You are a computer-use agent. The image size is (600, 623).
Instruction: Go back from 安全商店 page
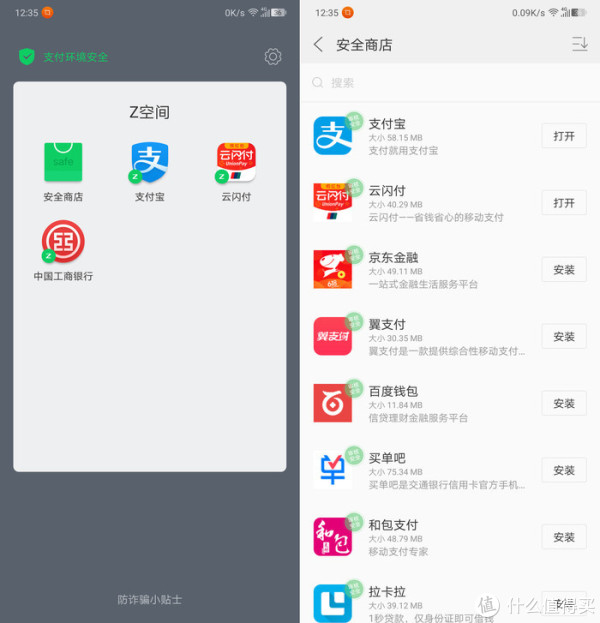click(319, 45)
